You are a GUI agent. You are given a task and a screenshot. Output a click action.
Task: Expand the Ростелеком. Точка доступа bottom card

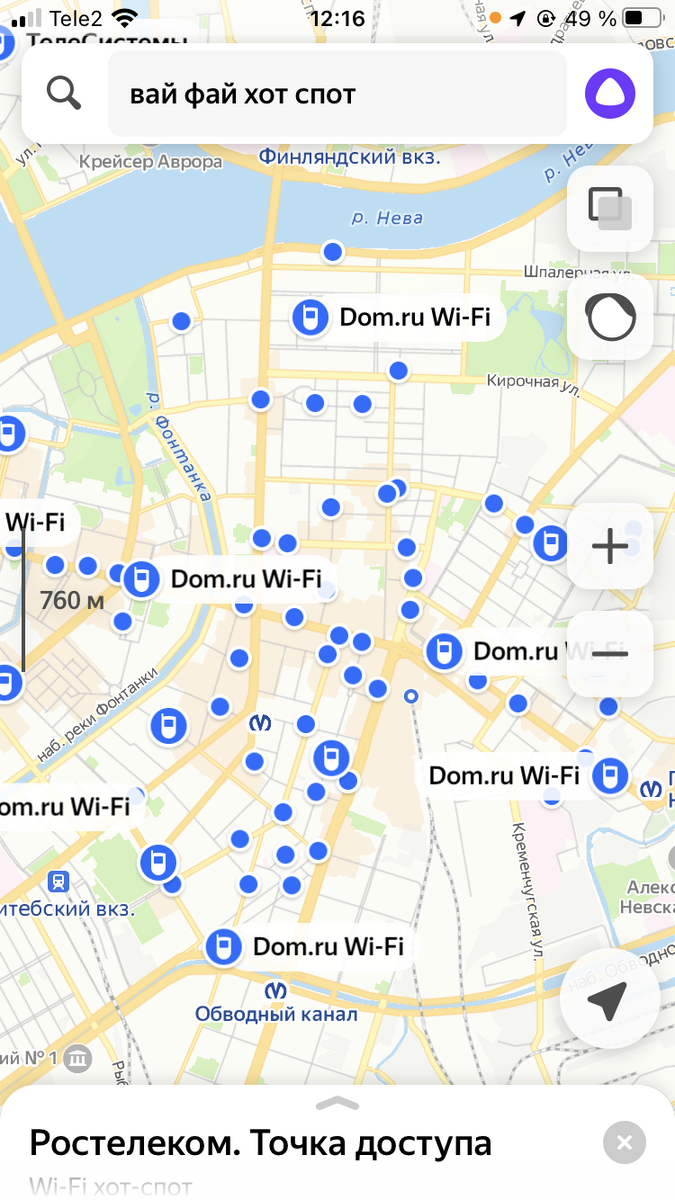click(337, 1104)
